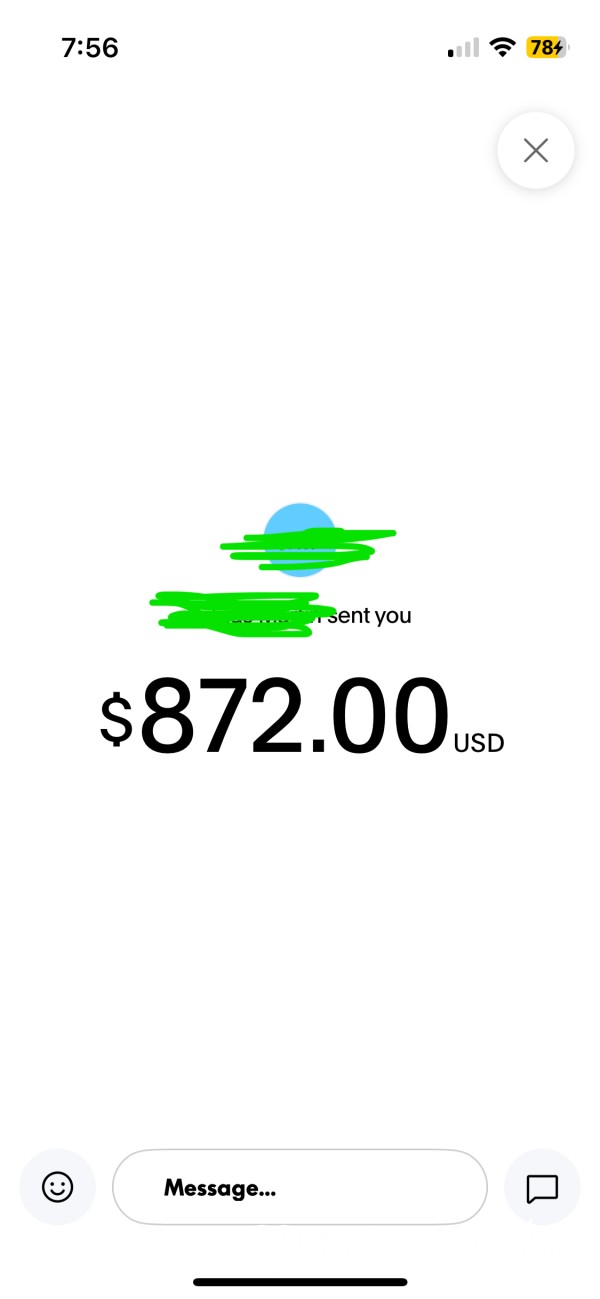The width and height of the screenshot is (600, 1299).
Task: Close the payment received screen
Action: [x=536, y=151]
